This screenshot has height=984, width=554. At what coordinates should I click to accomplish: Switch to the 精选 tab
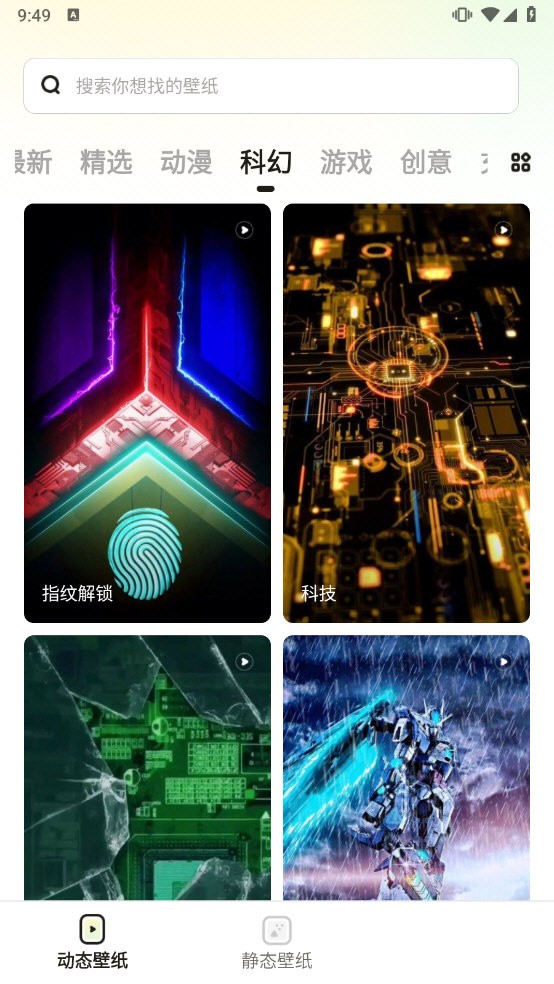106,163
